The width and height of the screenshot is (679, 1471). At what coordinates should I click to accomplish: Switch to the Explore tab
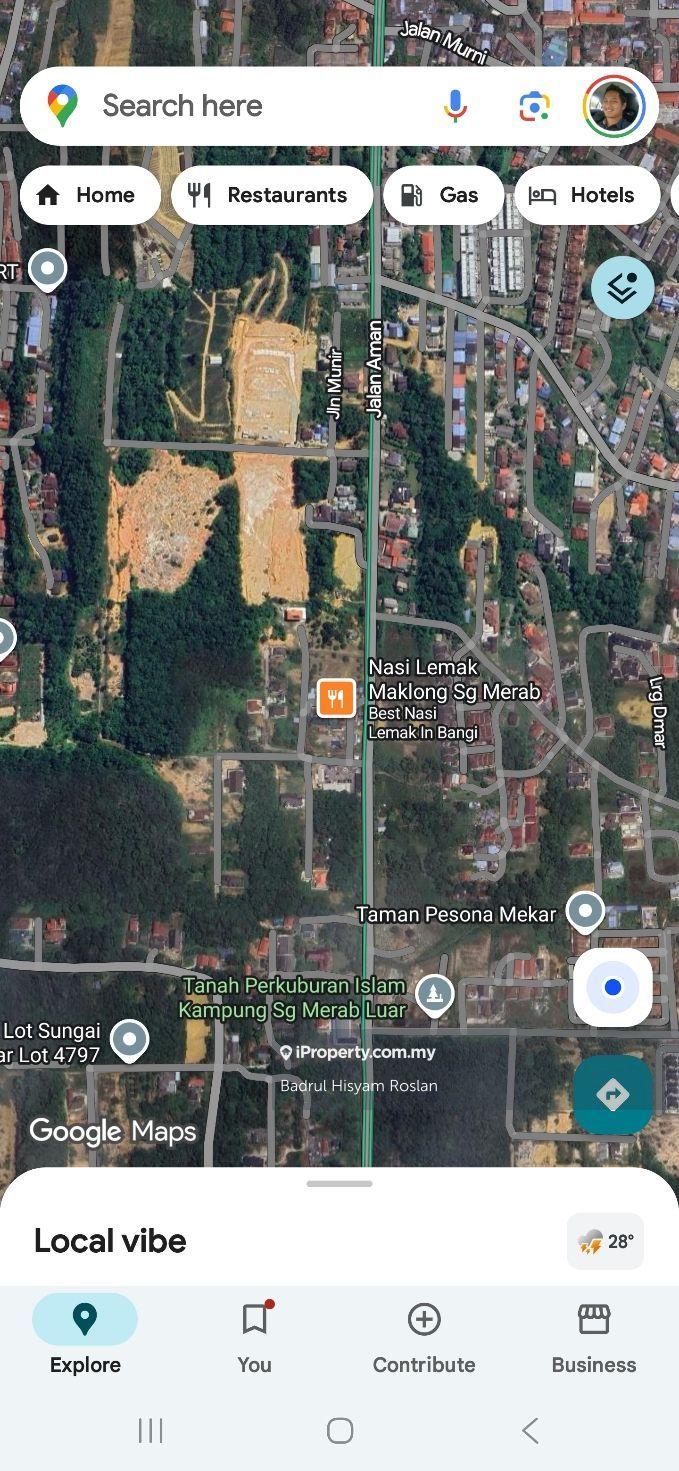click(x=85, y=1337)
